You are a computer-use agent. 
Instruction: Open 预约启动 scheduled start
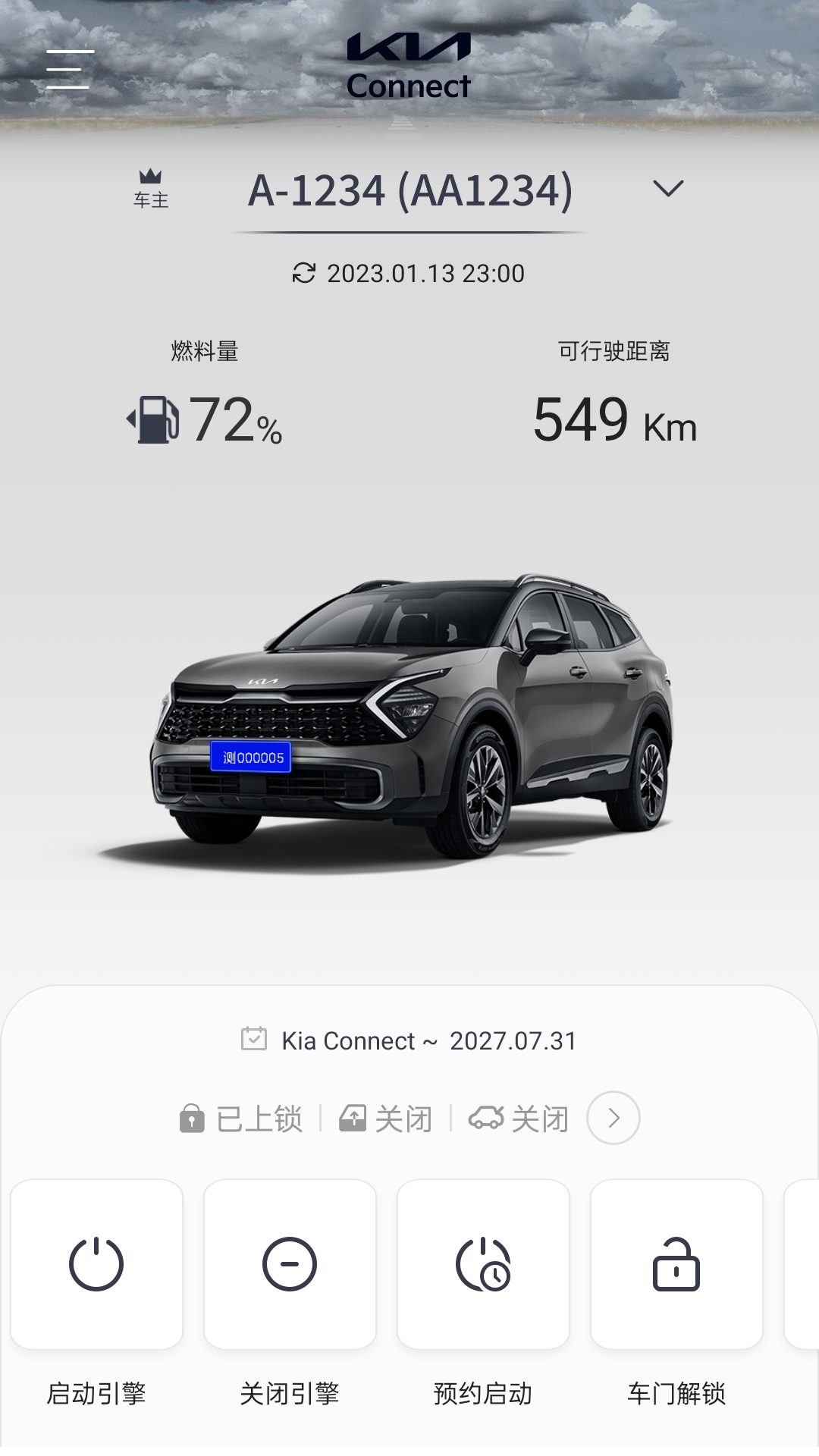coord(483,1264)
